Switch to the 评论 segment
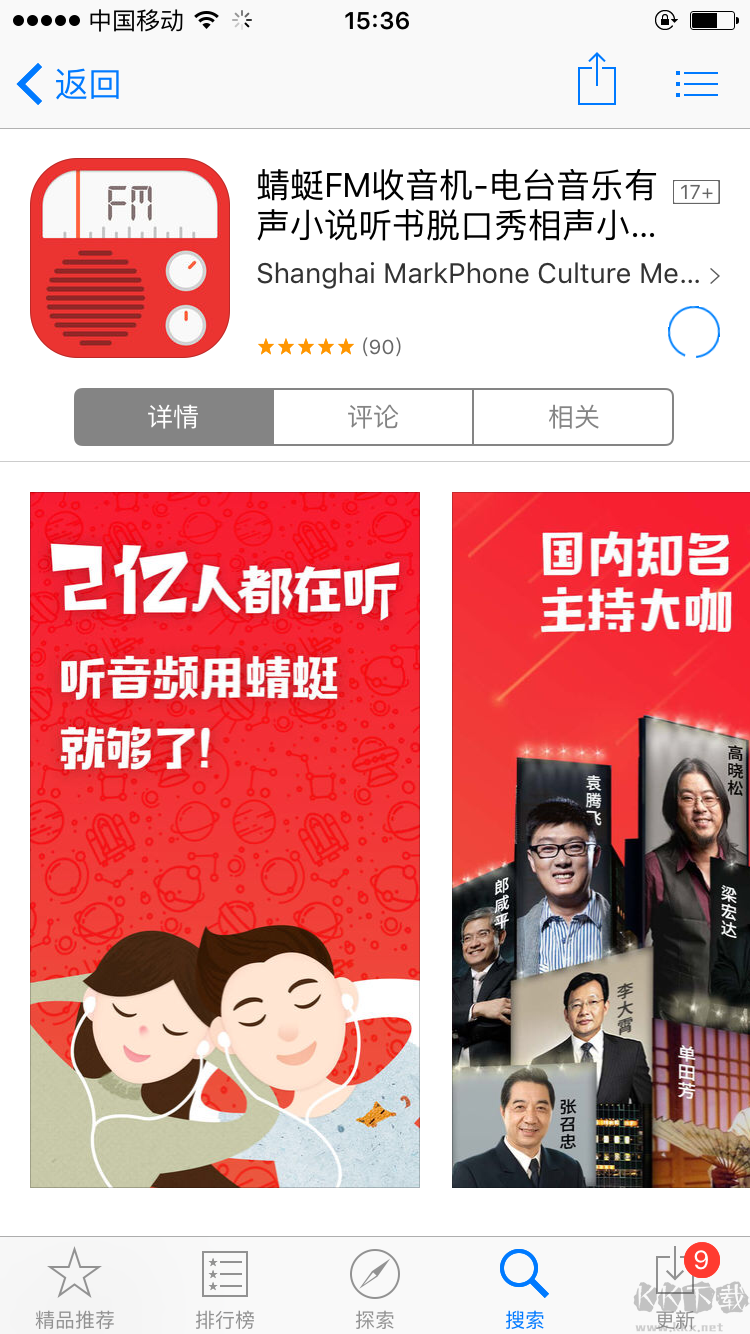Screen dimensions: 750x1334 pos(373,417)
